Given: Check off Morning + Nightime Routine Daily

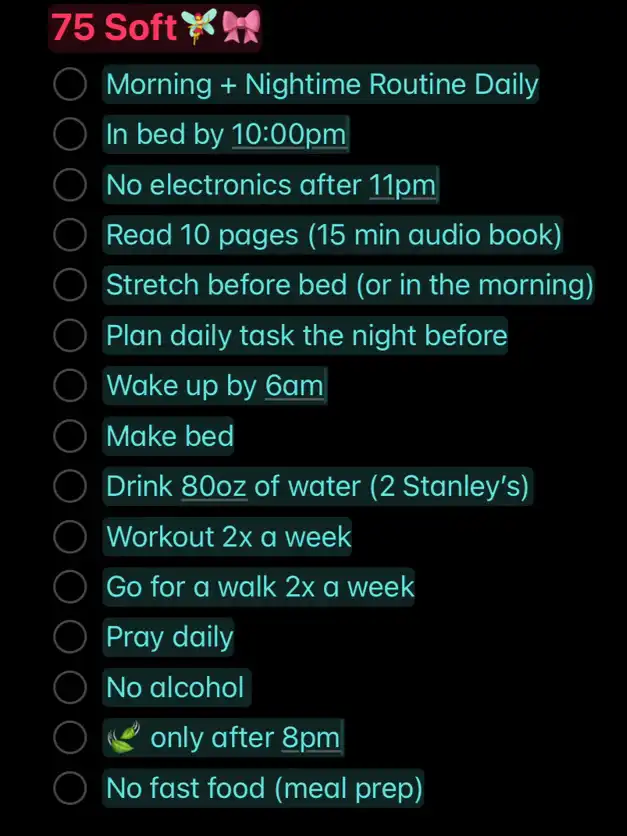Looking at the screenshot, I should [69, 86].
